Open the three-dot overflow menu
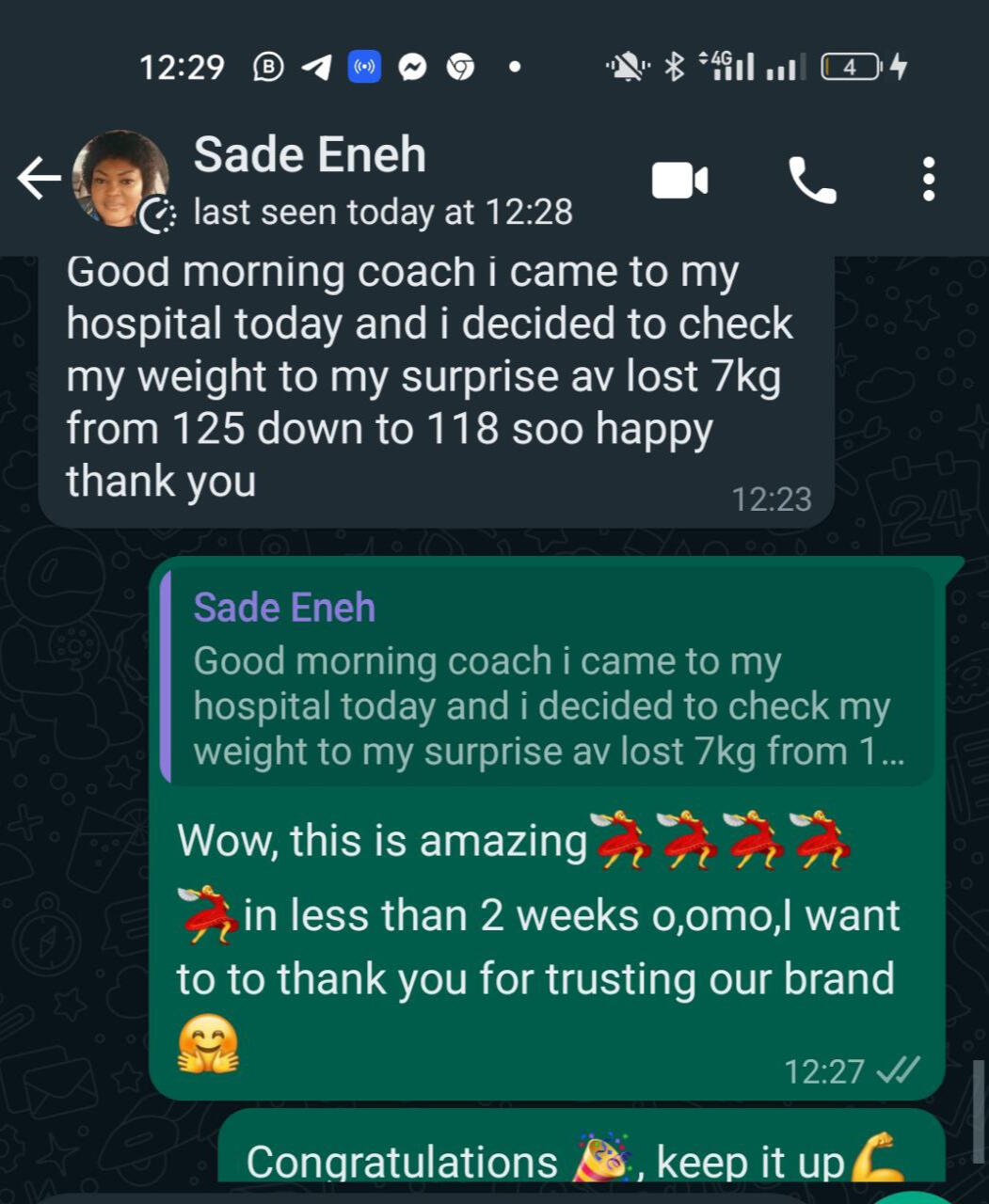Screen dimensions: 989x1204 pyautogui.click(x=928, y=179)
